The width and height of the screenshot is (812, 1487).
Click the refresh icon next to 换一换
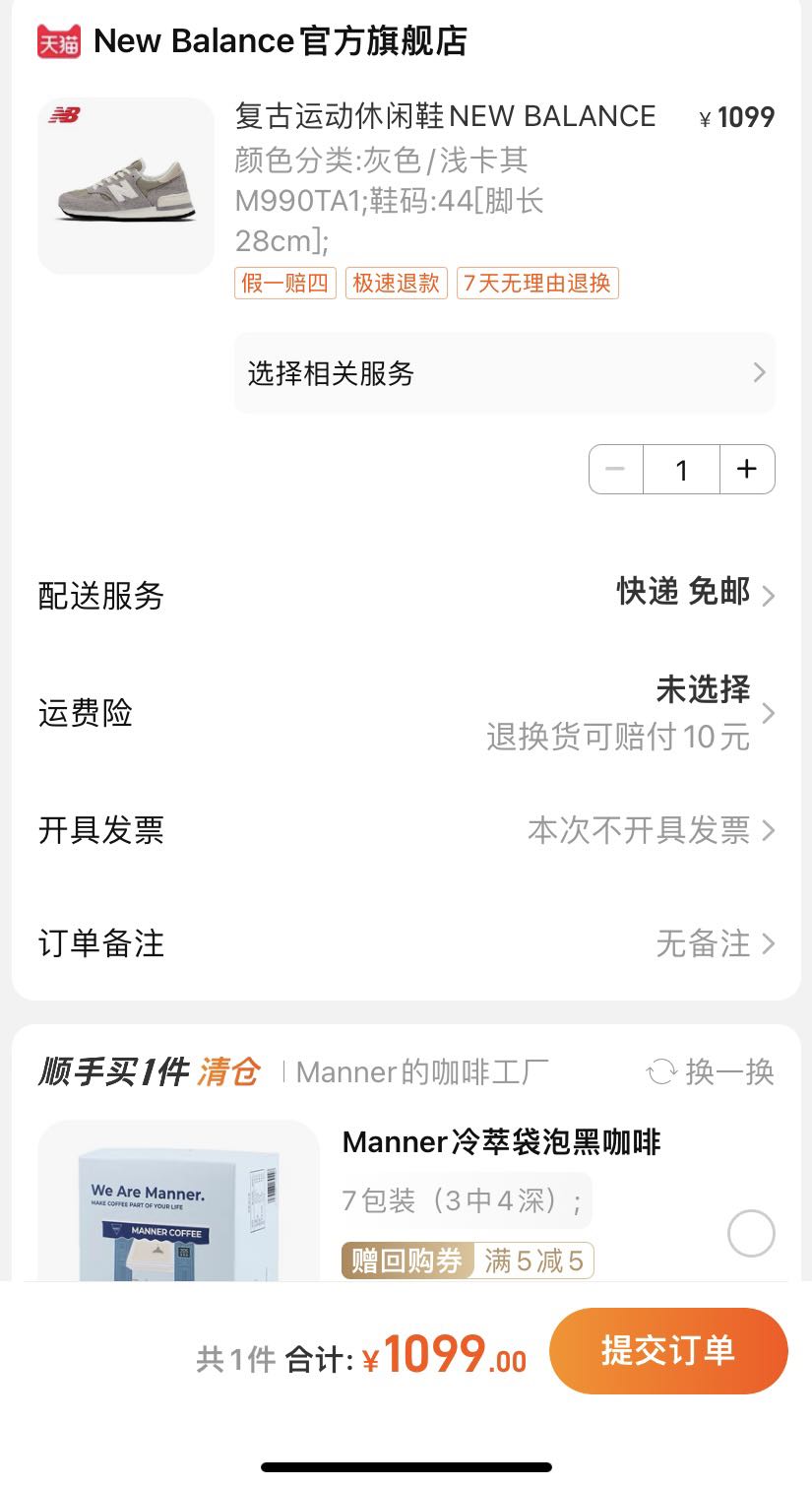(x=660, y=1073)
